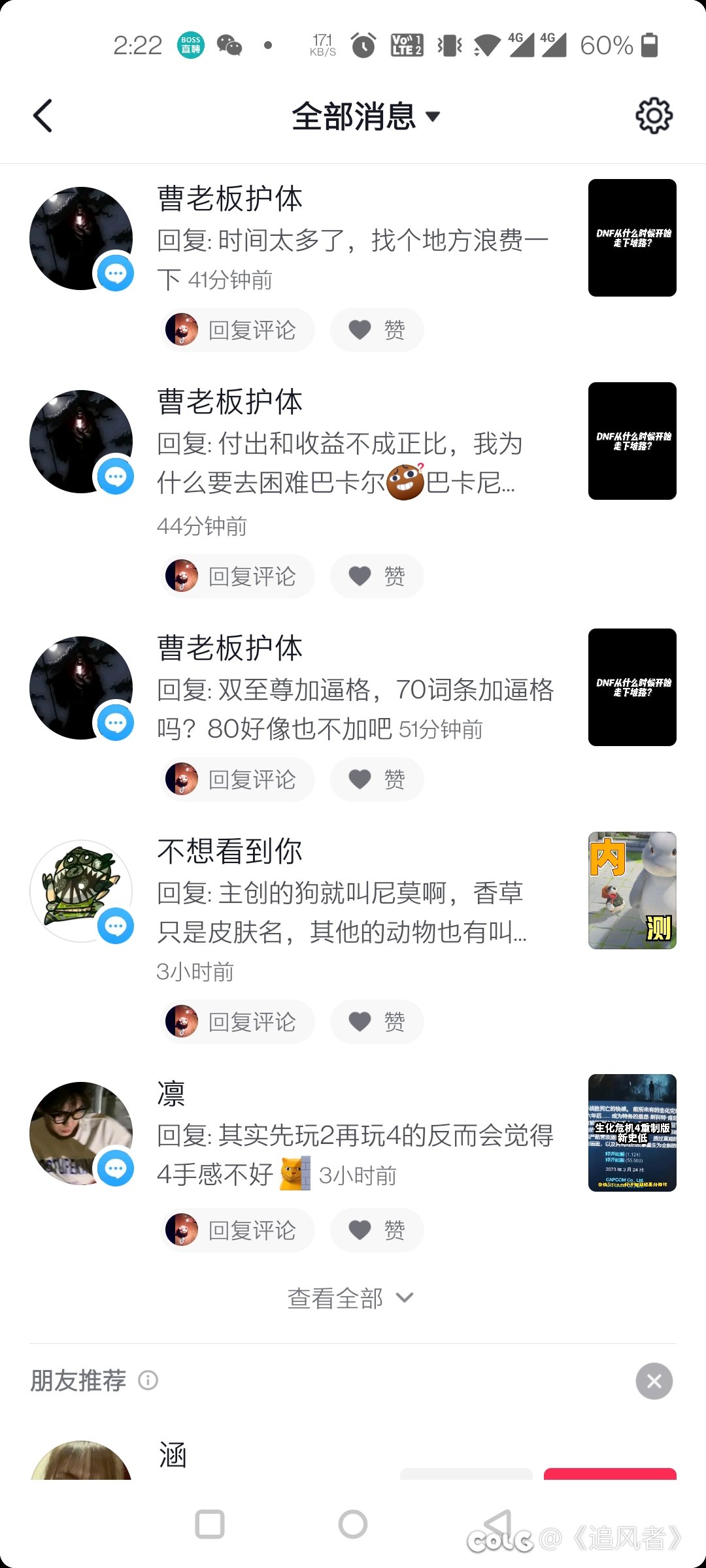Open recommended friend 涵
The height and width of the screenshot is (1568, 706).
pyautogui.click(x=173, y=1455)
